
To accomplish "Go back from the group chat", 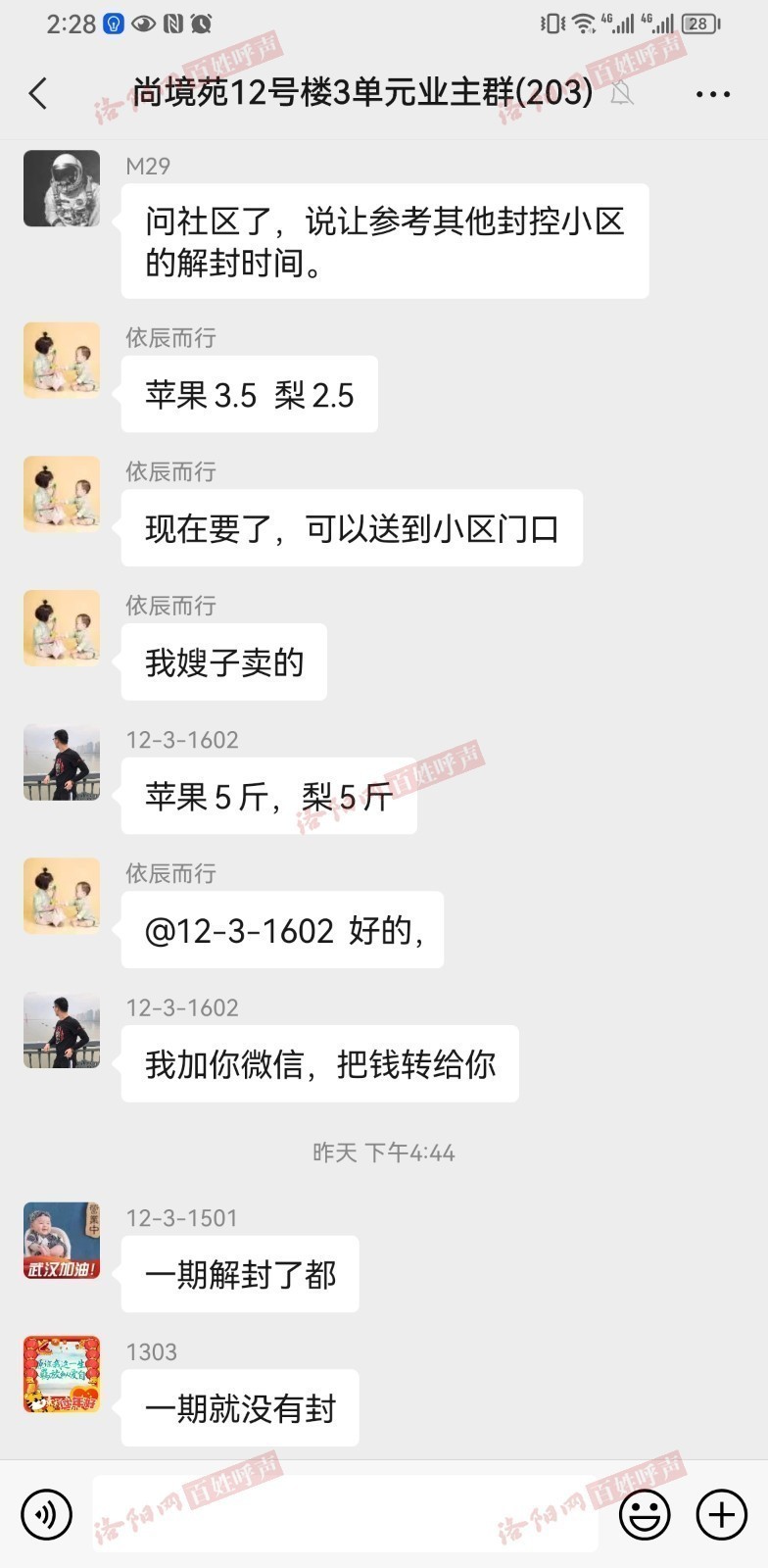I will 38,94.
